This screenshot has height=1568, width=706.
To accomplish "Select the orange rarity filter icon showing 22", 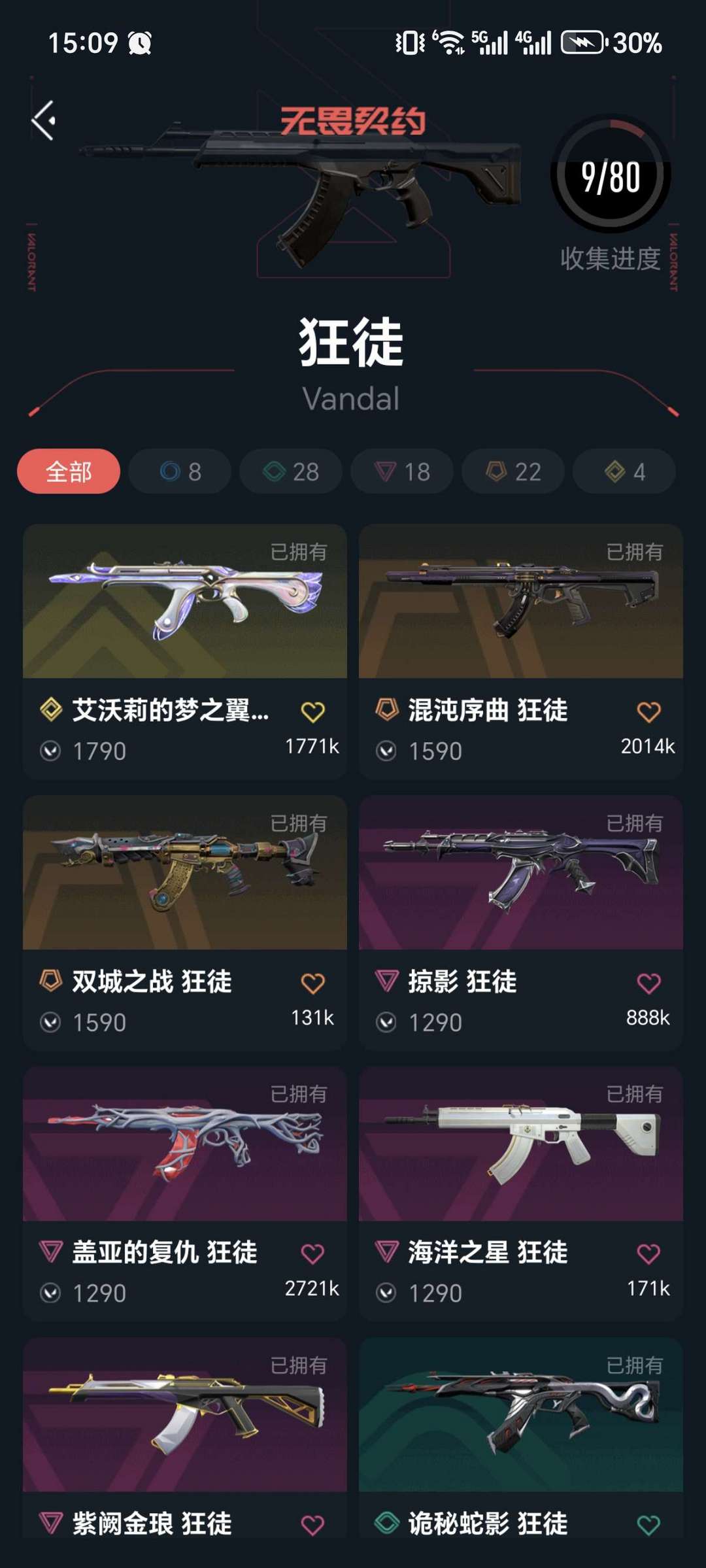I will pos(513,472).
